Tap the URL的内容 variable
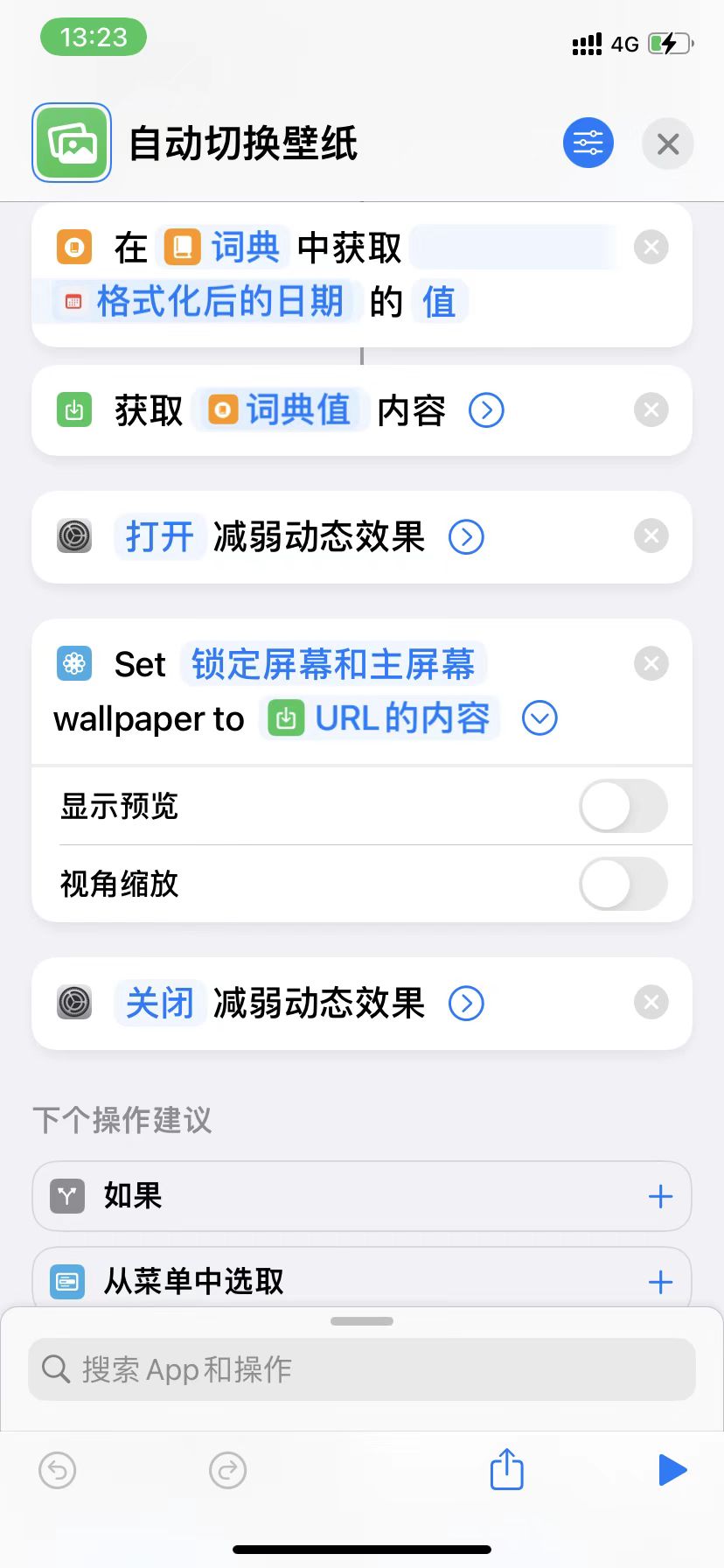Image resolution: width=724 pixels, height=1568 pixels. [x=379, y=718]
